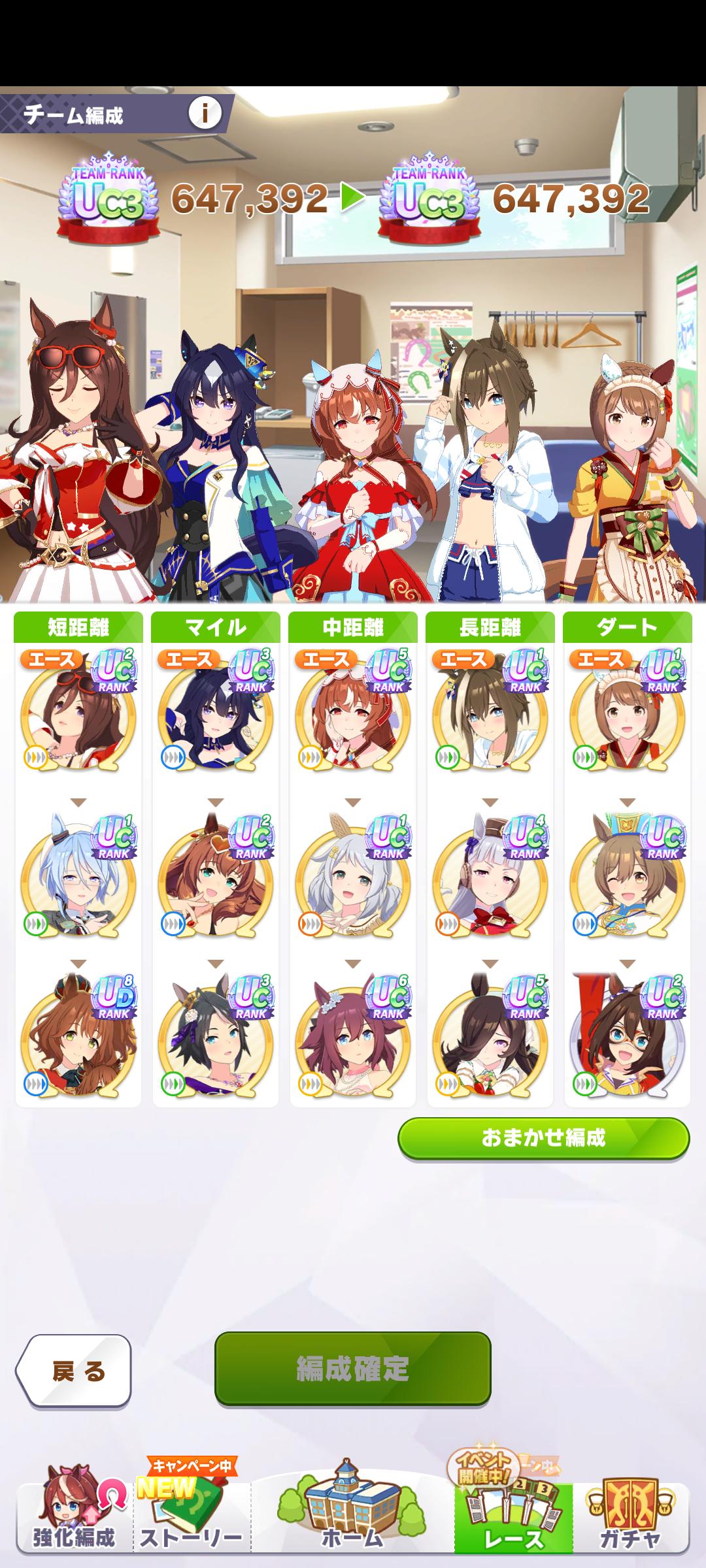706x1568 pixels.
Task: Tap the おまかせ編成 auto-formation button
Action: [x=543, y=1138]
